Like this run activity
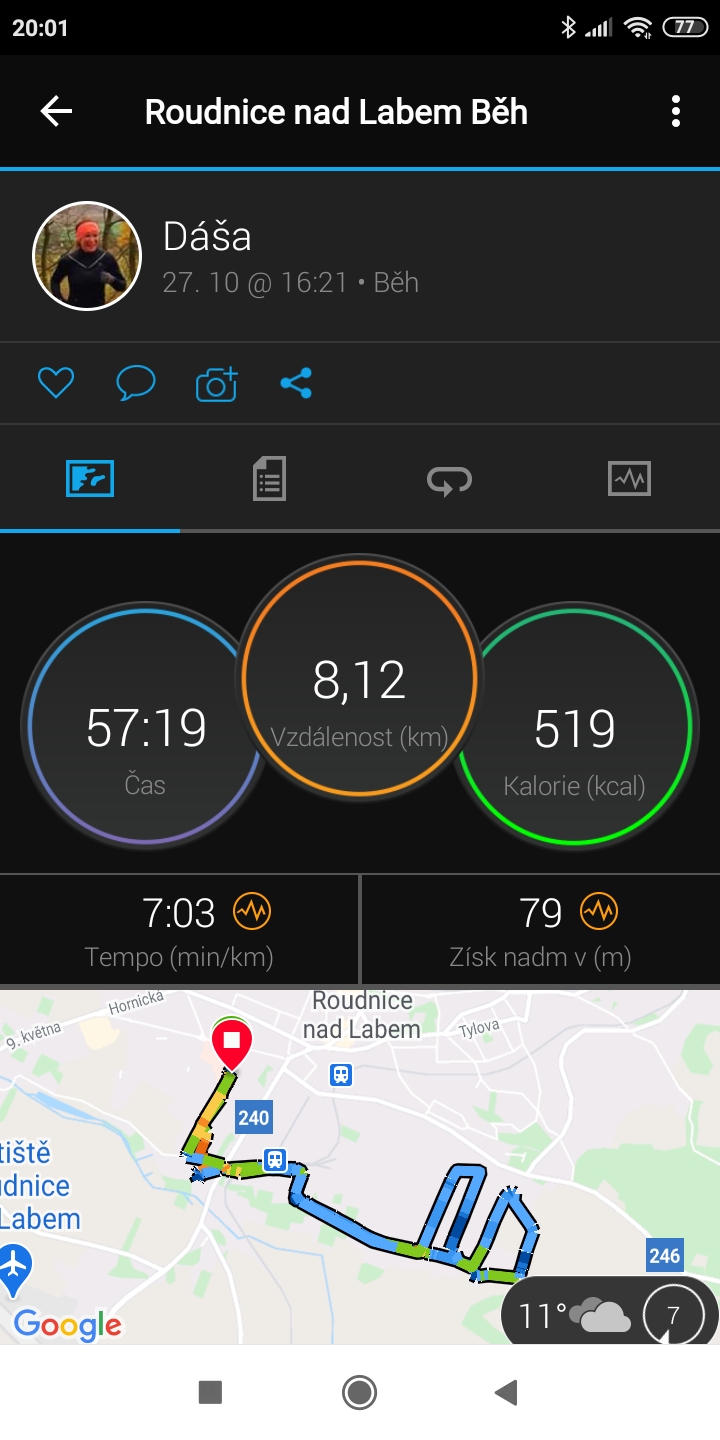The height and width of the screenshot is (1440, 720). [x=56, y=383]
